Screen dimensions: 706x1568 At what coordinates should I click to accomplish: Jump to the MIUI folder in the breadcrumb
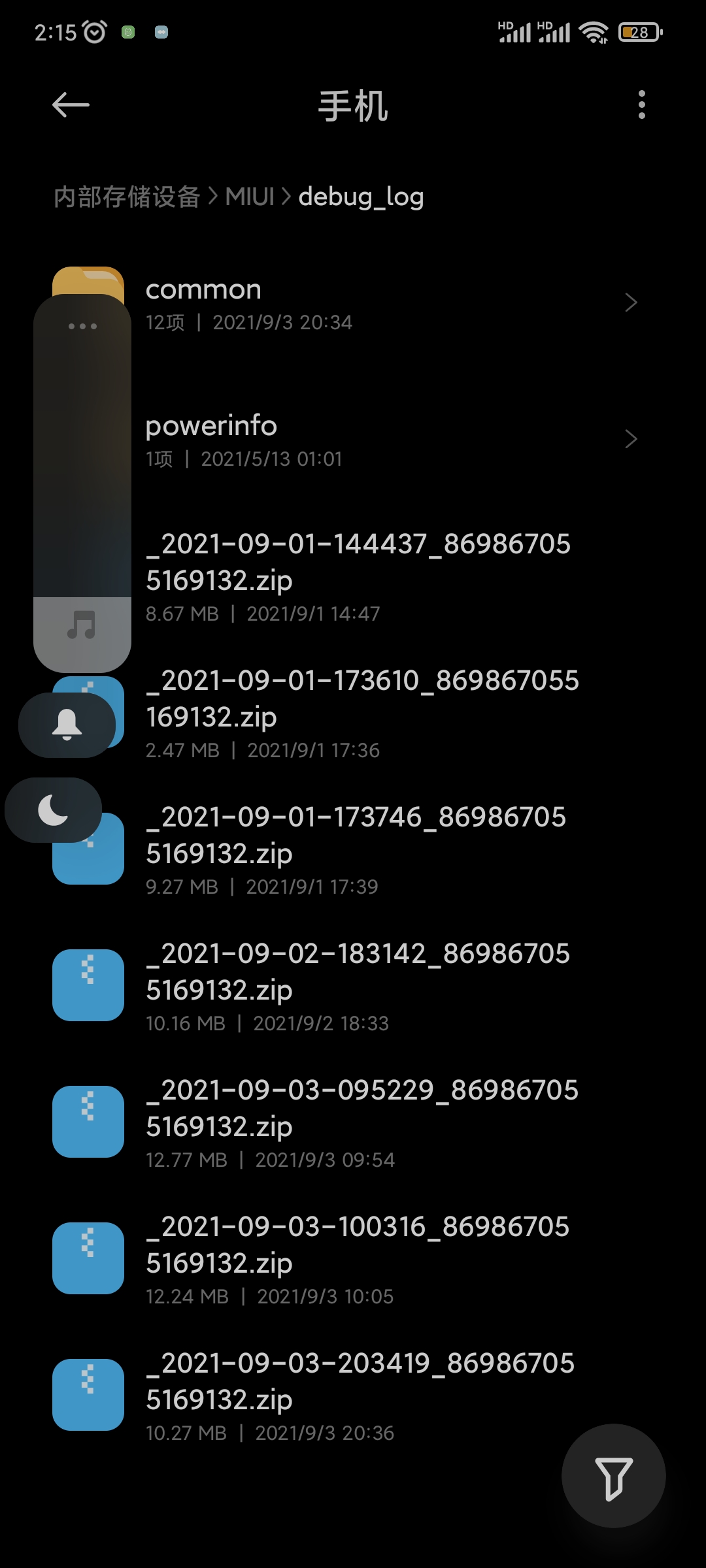pyautogui.click(x=250, y=197)
